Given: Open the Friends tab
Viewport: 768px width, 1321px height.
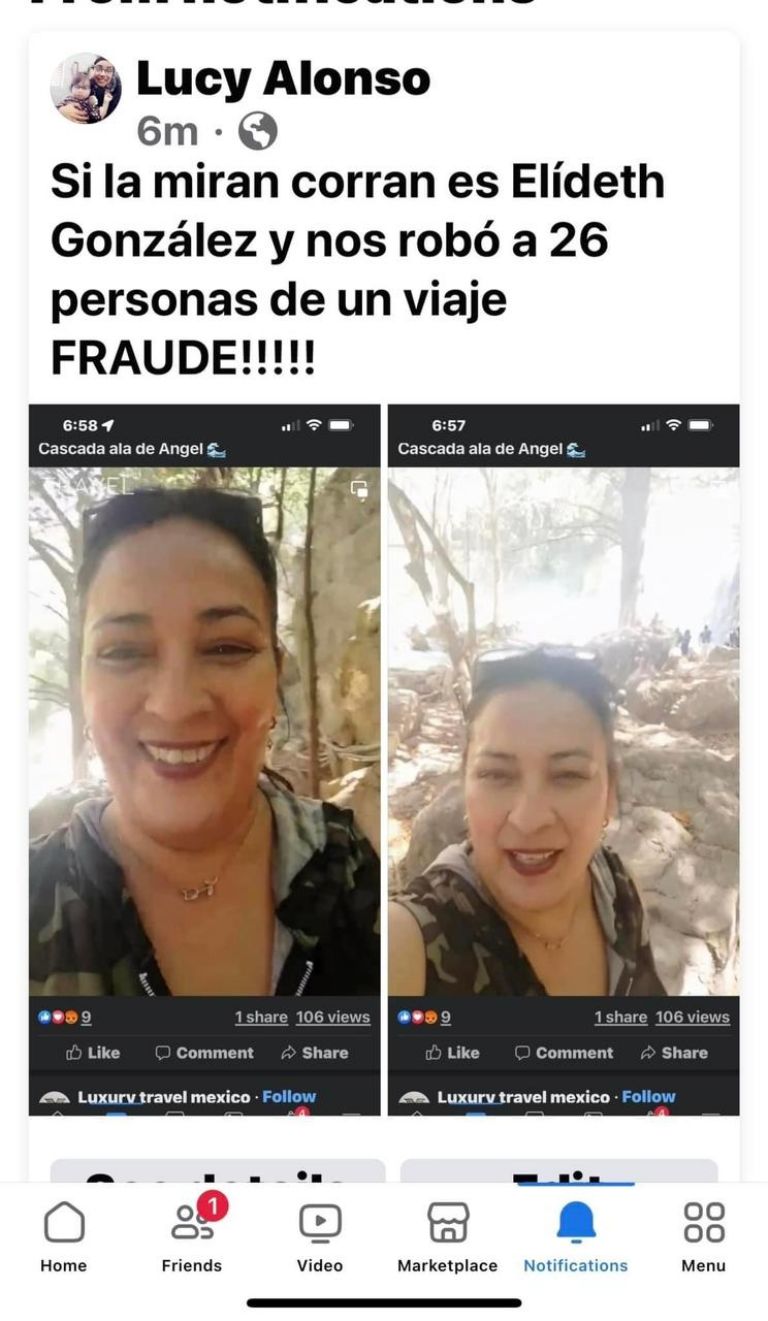Looking at the screenshot, I should [x=191, y=1237].
